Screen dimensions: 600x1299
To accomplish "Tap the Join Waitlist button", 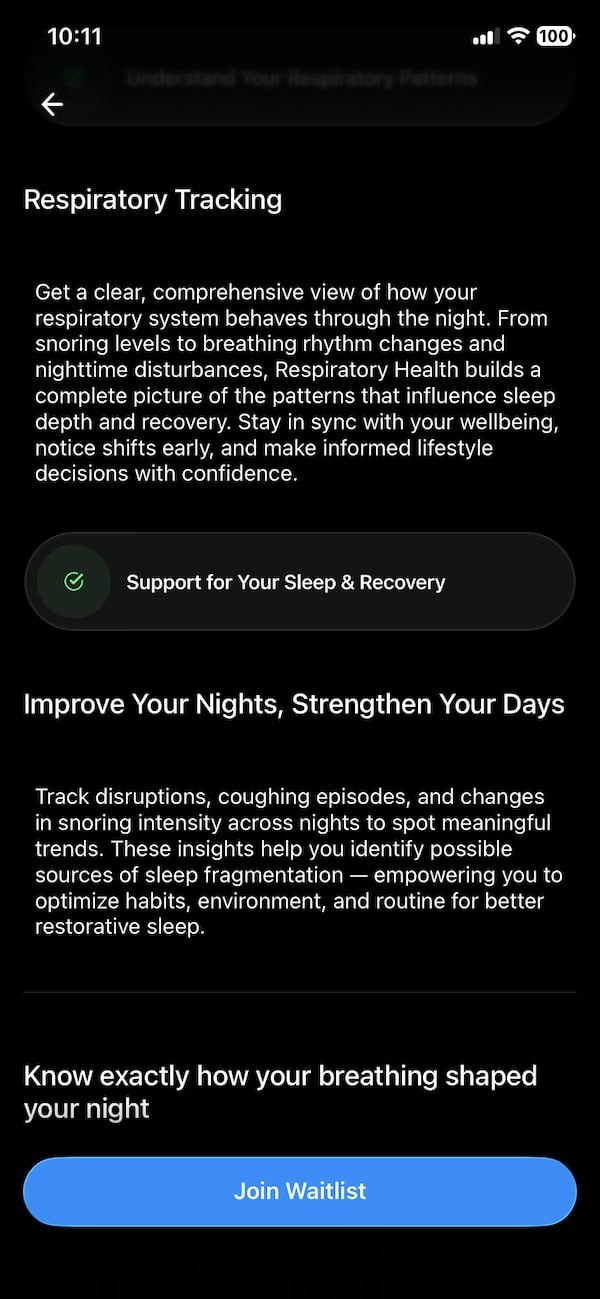I will tap(300, 1191).
